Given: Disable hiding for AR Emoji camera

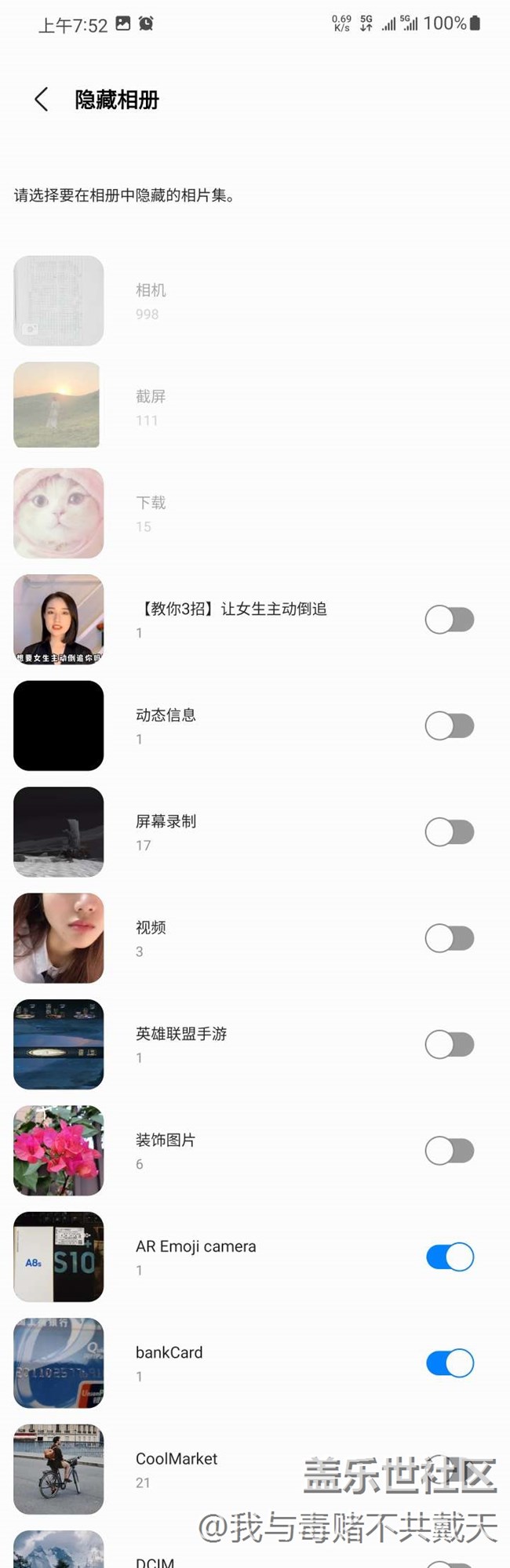Looking at the screenshot, I should point(450,1257).
